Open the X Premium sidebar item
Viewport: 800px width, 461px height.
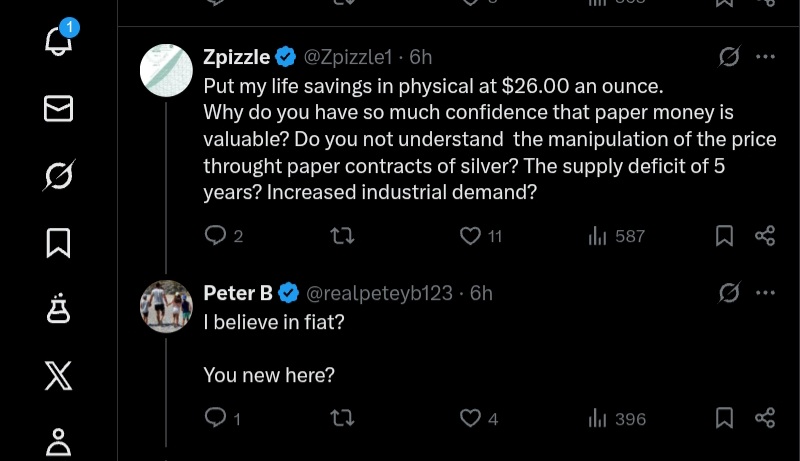coord(58,377)
